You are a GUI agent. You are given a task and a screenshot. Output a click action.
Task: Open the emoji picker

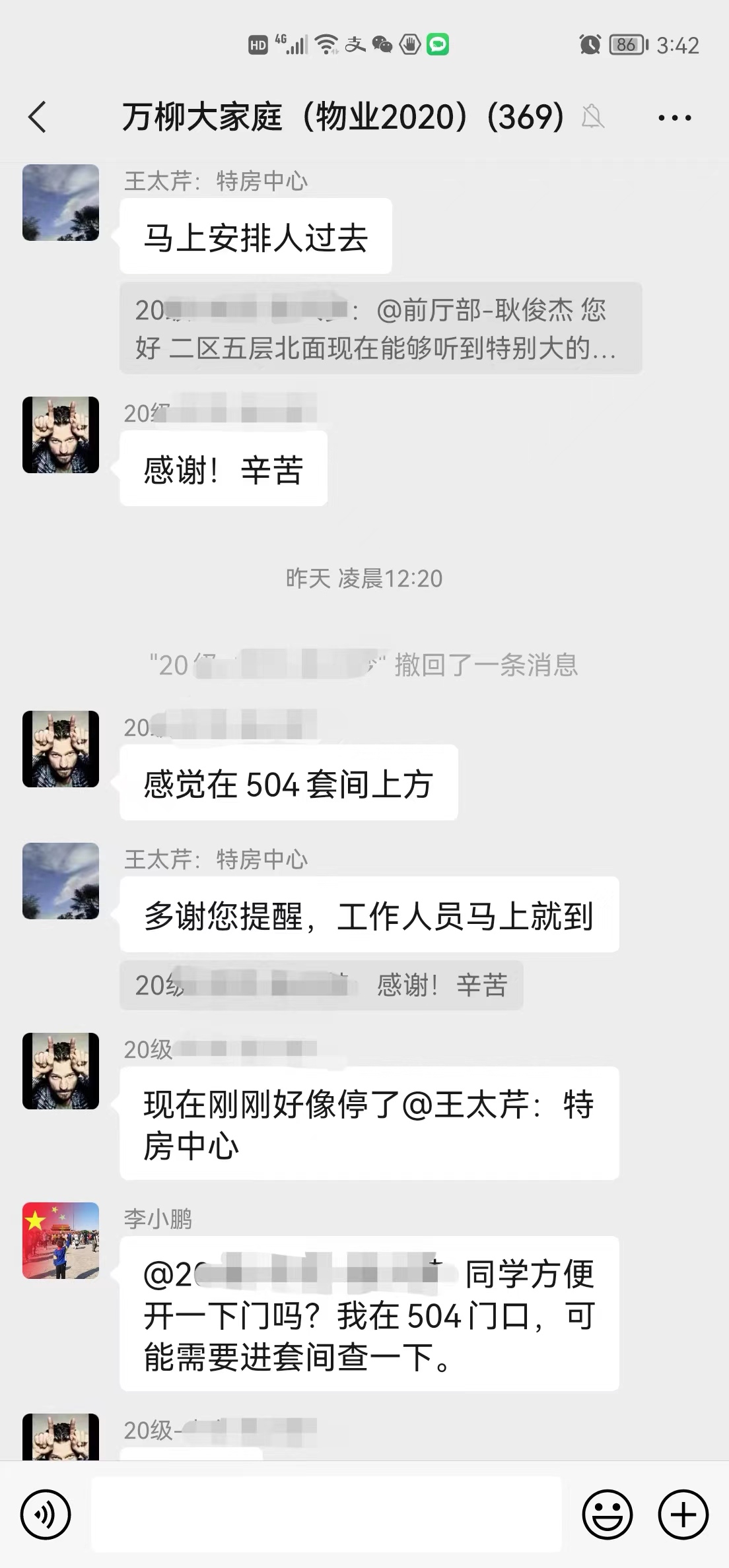[607, 1514]
